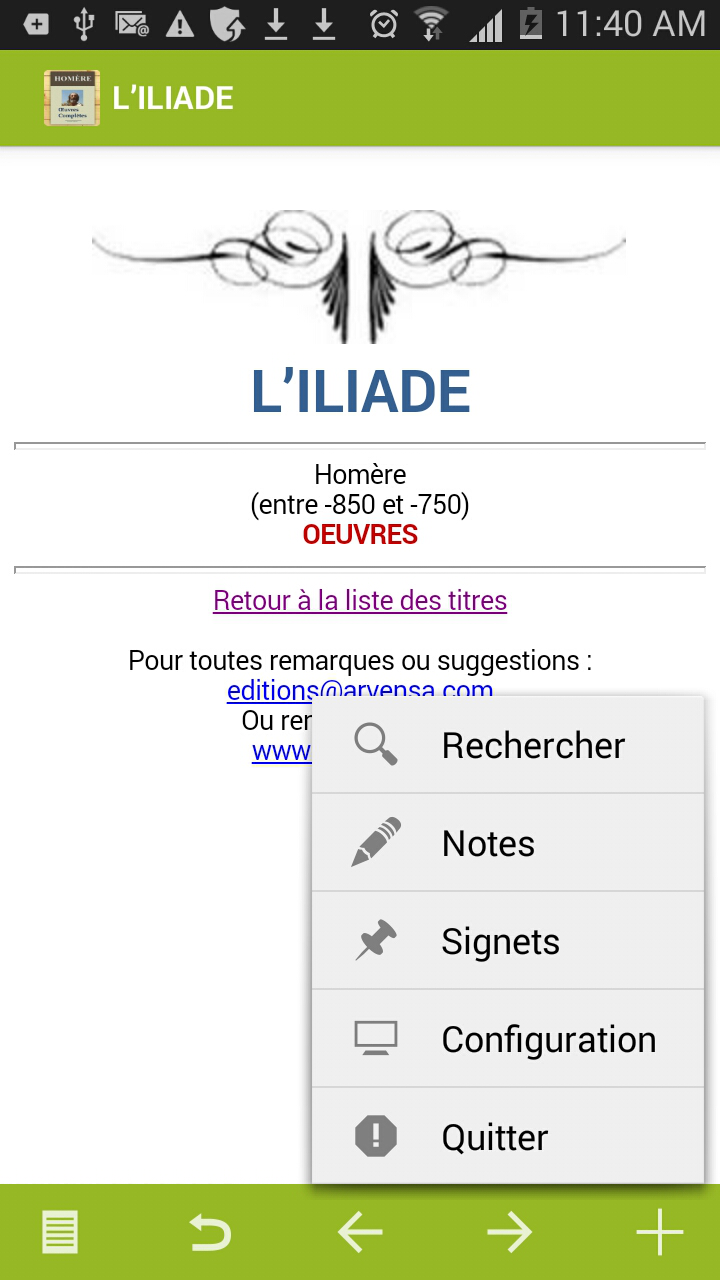The width and height of the screenshot is (720, 1280).
Task: Go to previous page with left arrow
Action: [x=360, y=1232]
